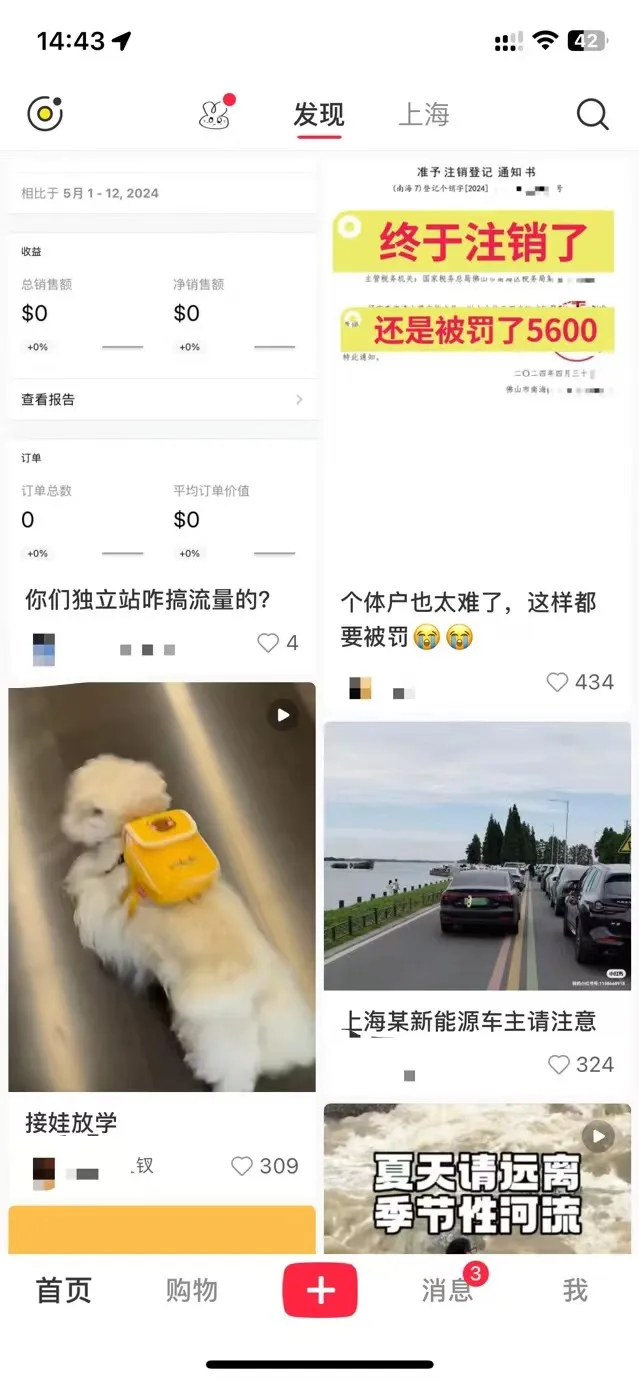This screenshot has height=1382, width=639.
Task: Open the search magnifier icon
Action: tap(592, 115)
